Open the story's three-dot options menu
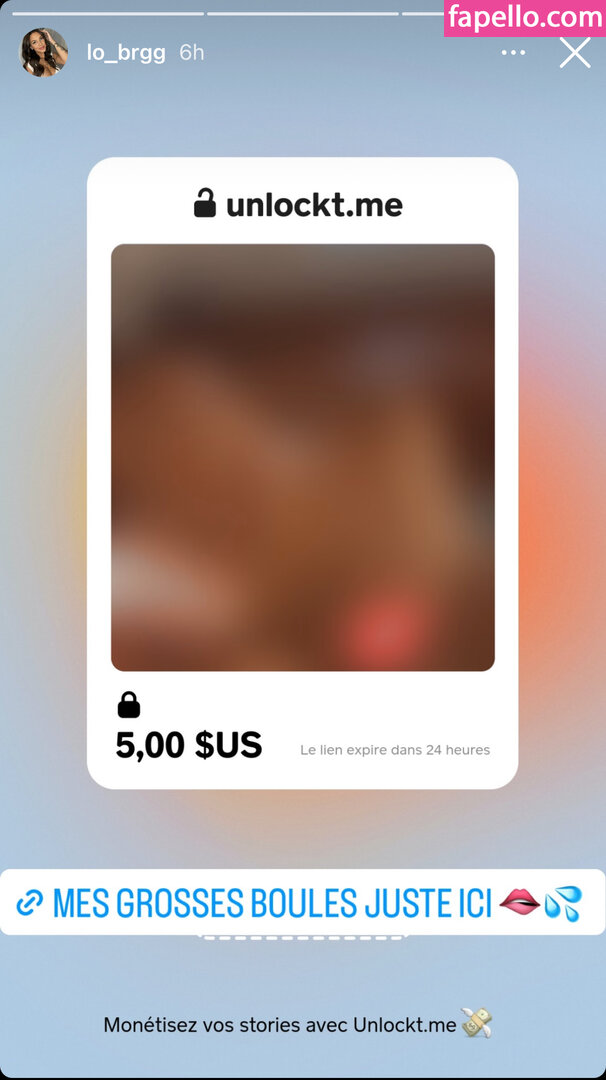Image resolution: width=606 pixels, height=1080 pixels. pyautogui.click(x=513, y=53)
